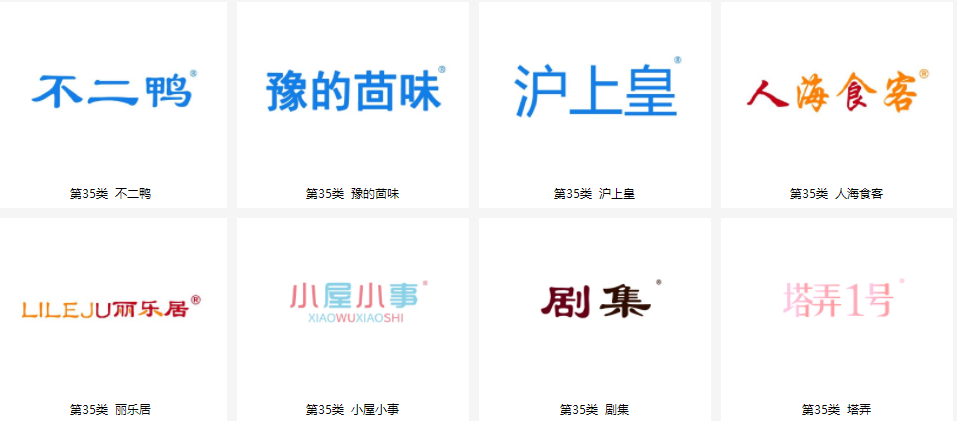This screenshot has height=421, width=957.
Task: Open the 不二鸭 trademark card
Action: coord(111,92)
